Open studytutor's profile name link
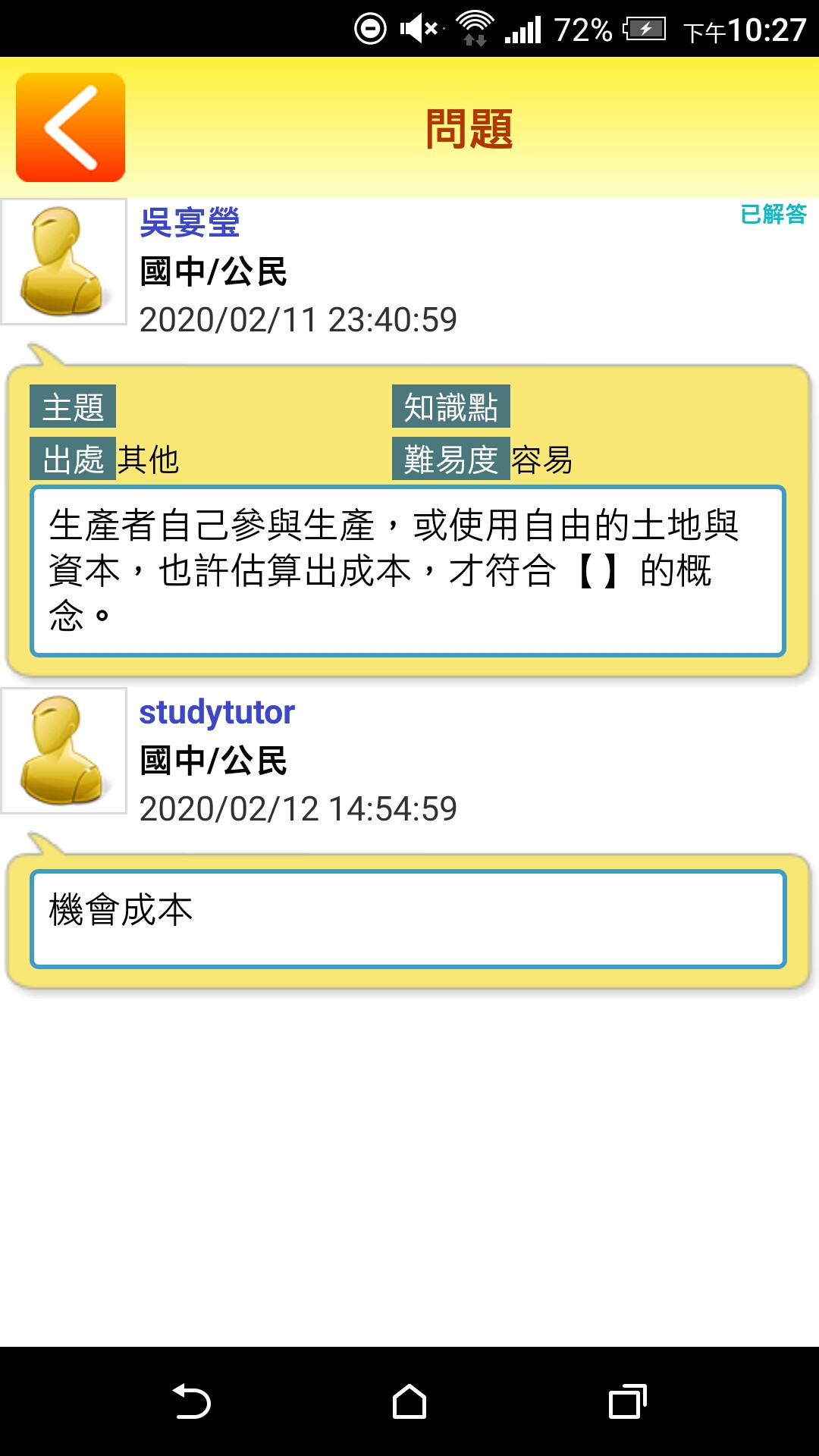 pos(217,712)
